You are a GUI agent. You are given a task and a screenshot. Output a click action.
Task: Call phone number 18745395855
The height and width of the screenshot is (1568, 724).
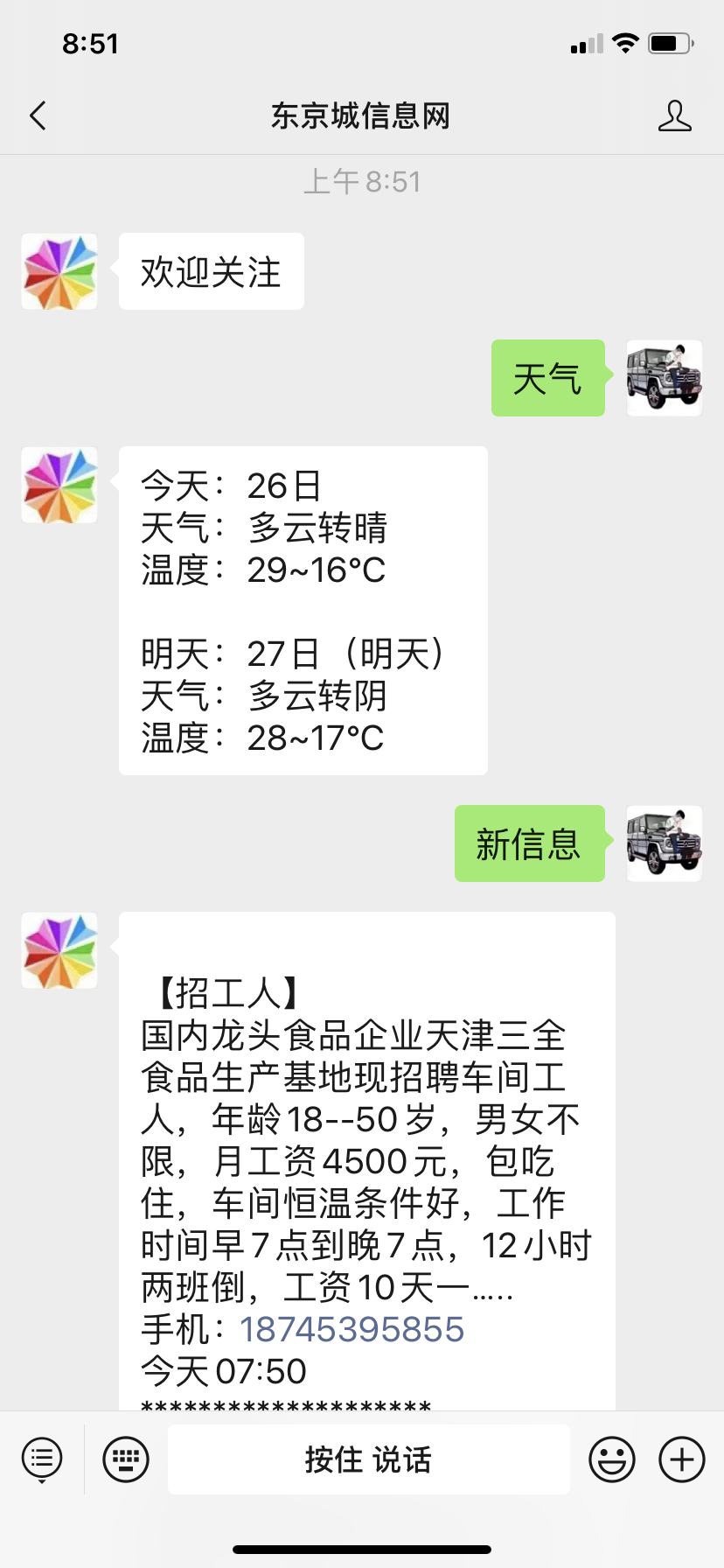point(352,1329)
